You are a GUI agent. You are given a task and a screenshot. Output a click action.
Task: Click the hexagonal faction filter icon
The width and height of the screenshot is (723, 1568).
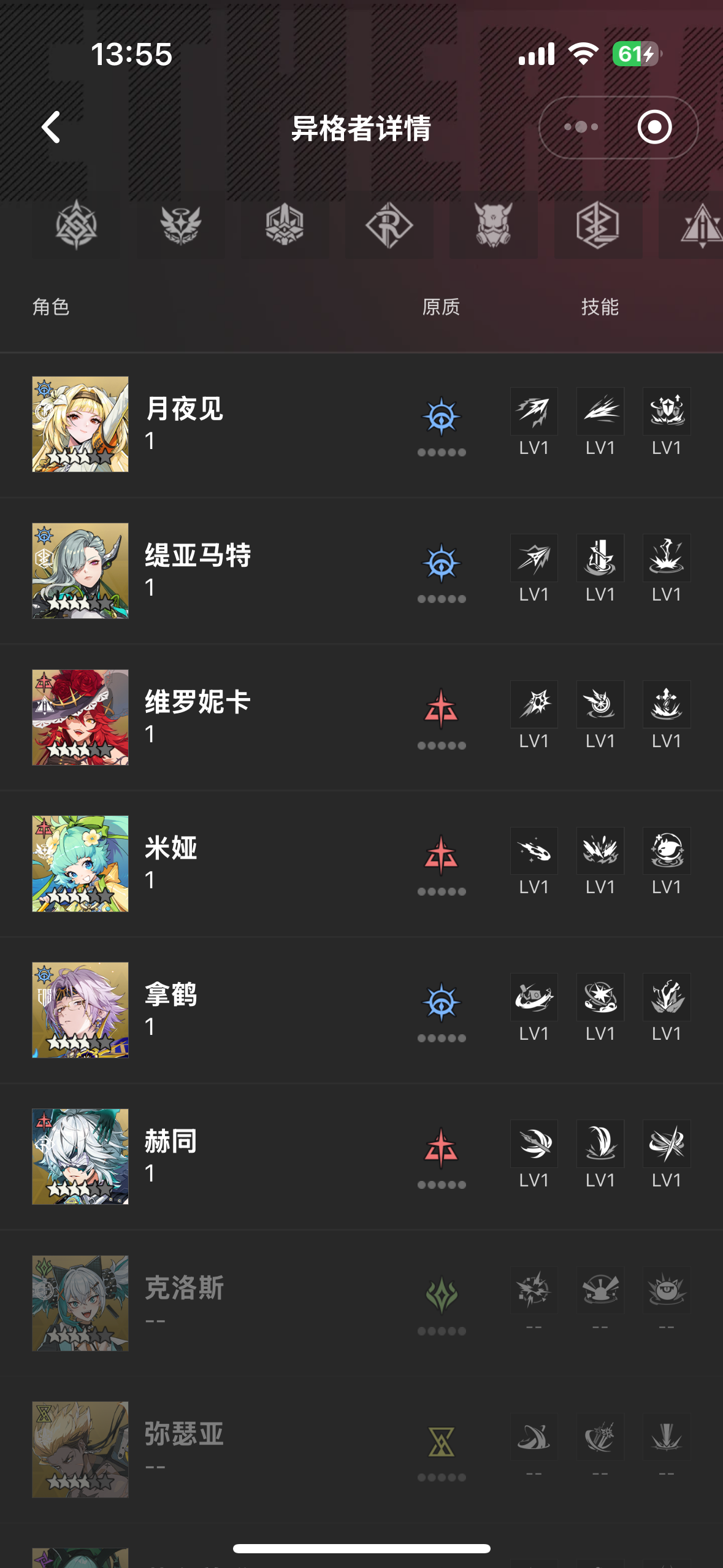pyautogui.click(x=597, y=226)
